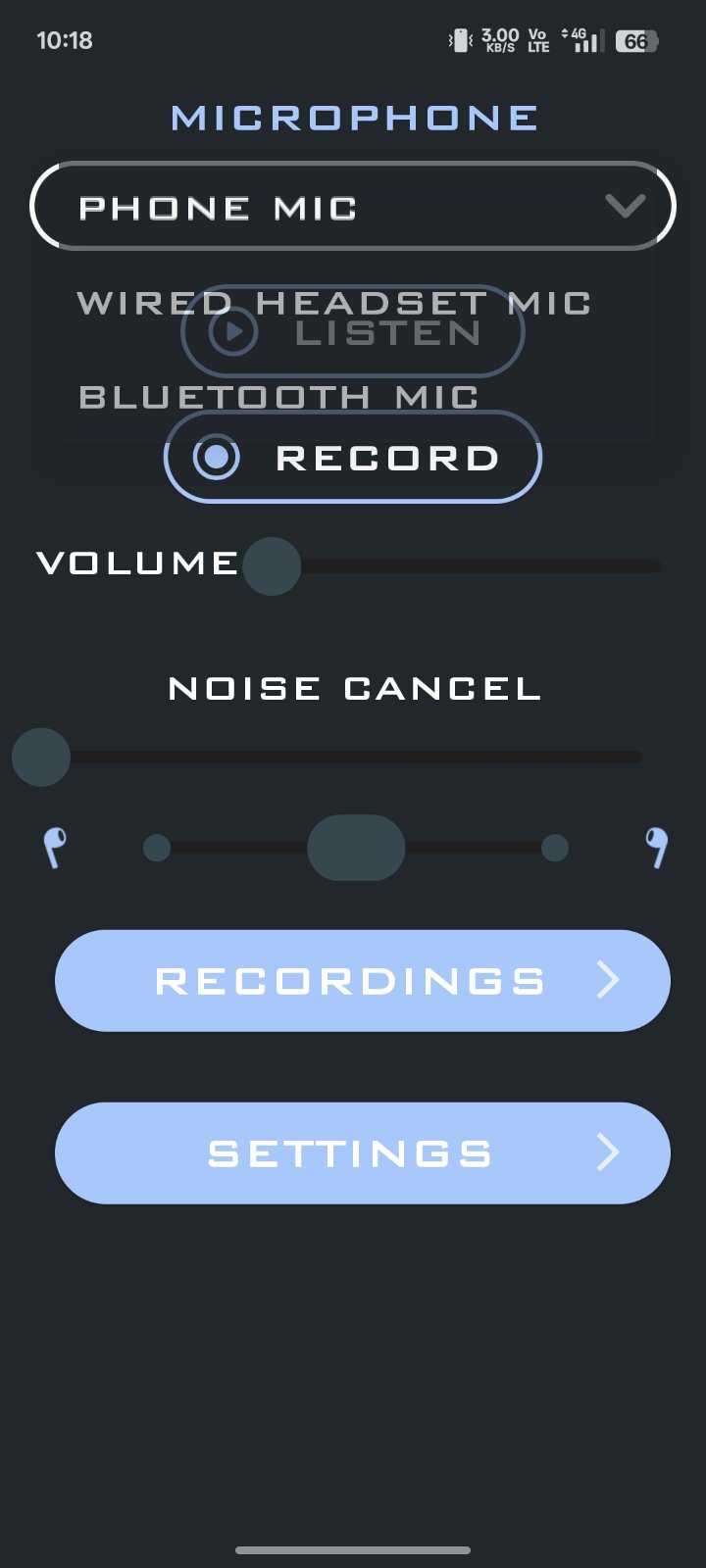The width and height of the screenshot is (706, 1568).
Task: Open Recordings
Action: click(362, 980)
